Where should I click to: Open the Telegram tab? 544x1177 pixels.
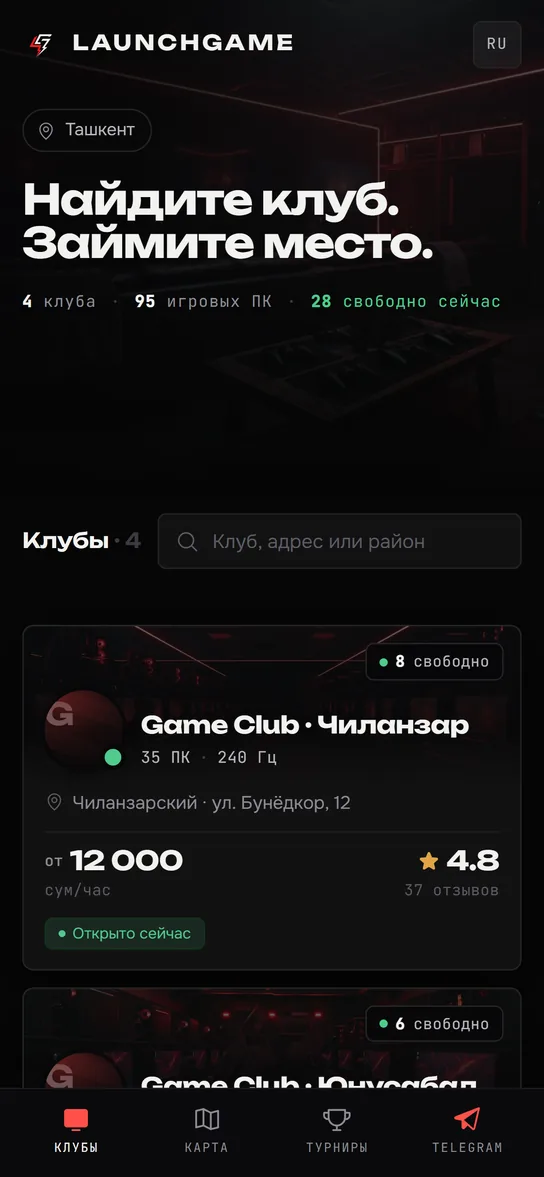[x=467, y=1131]
